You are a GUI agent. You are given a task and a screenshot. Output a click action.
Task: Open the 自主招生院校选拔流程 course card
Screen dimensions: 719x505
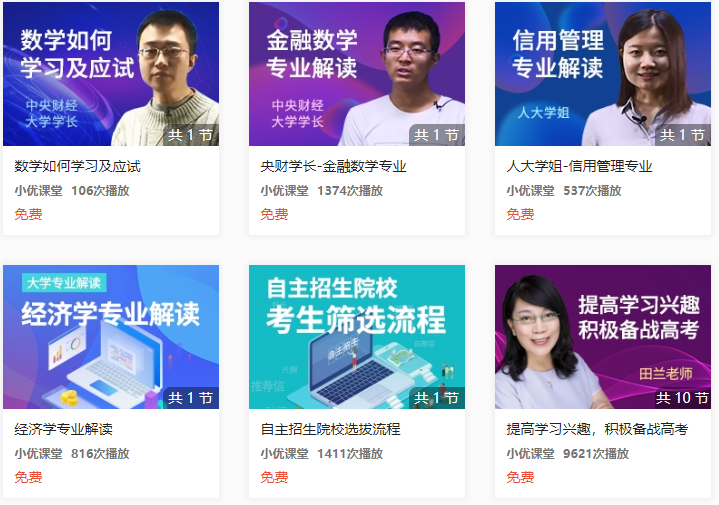pyautogui.click(x=357, y=337)
